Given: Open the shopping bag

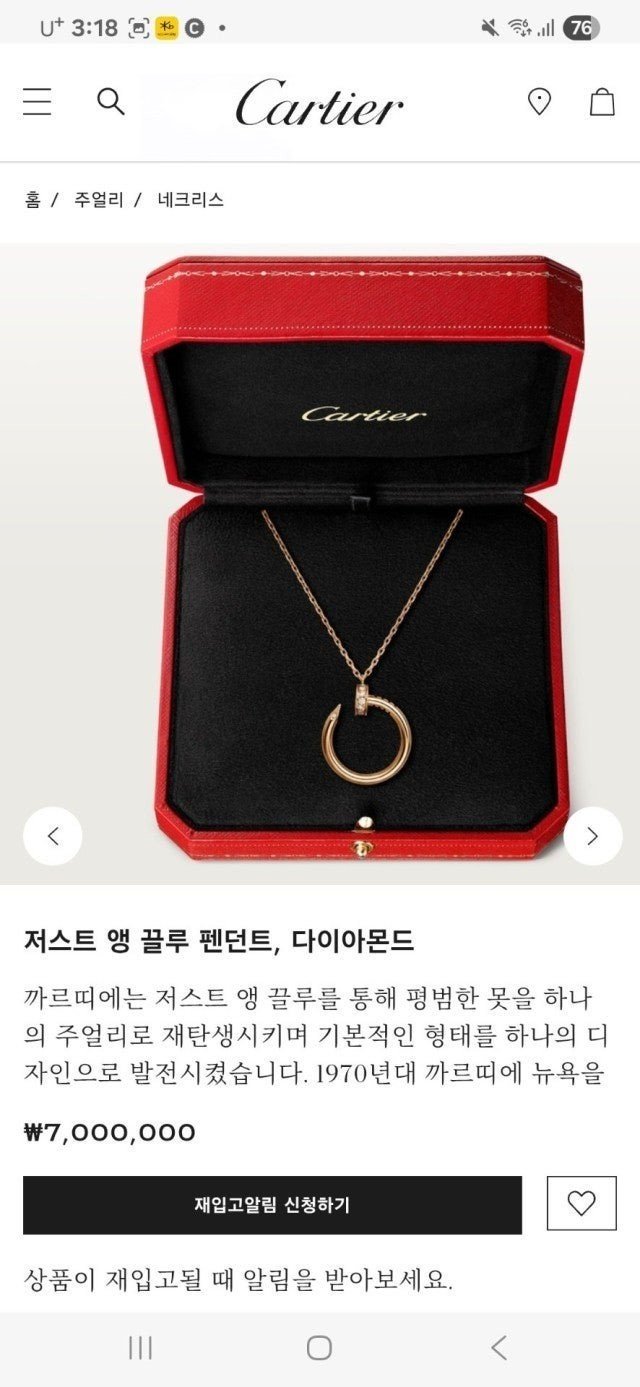Looking at the screenshot, I should point(602,102).
